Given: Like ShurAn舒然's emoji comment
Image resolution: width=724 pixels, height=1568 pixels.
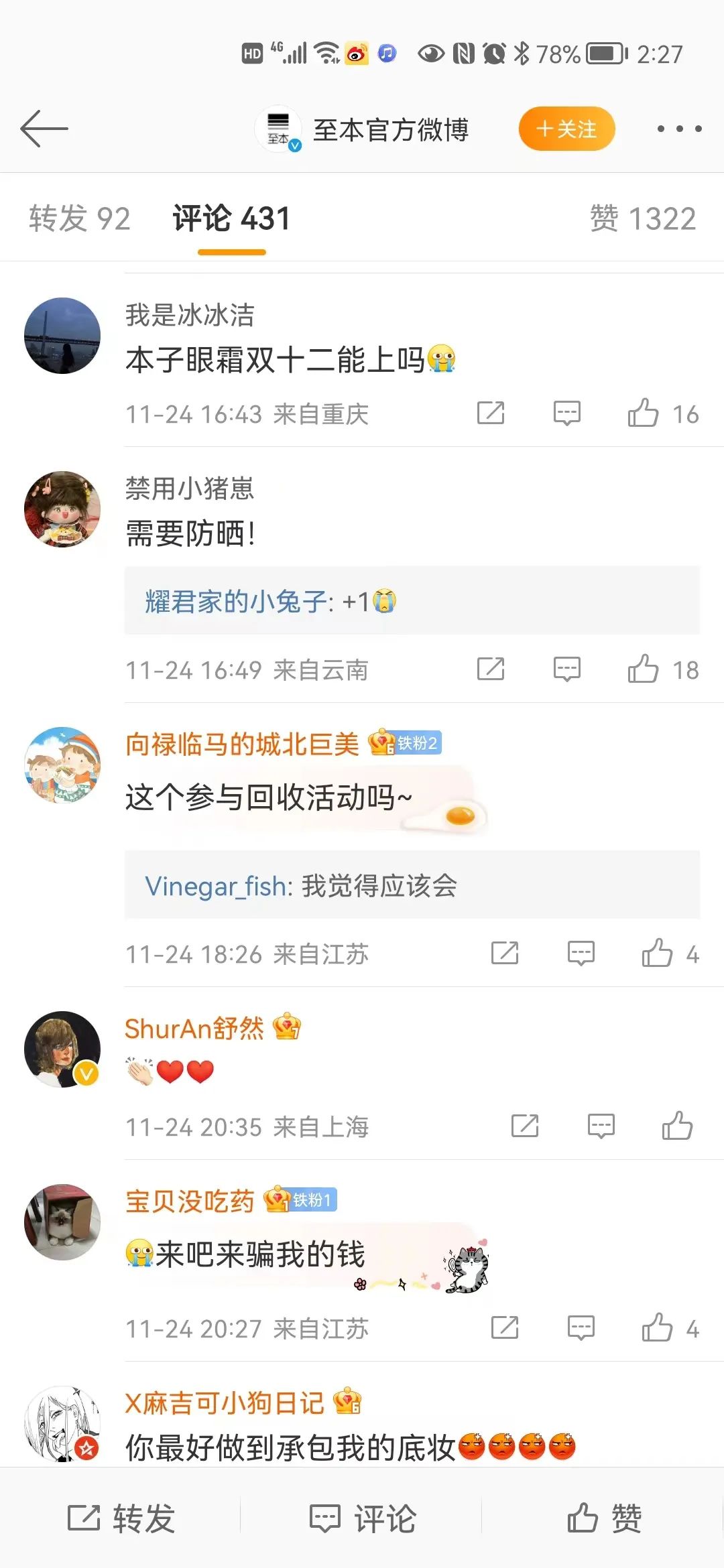Looking at the screenshot, I should 677,1126.
